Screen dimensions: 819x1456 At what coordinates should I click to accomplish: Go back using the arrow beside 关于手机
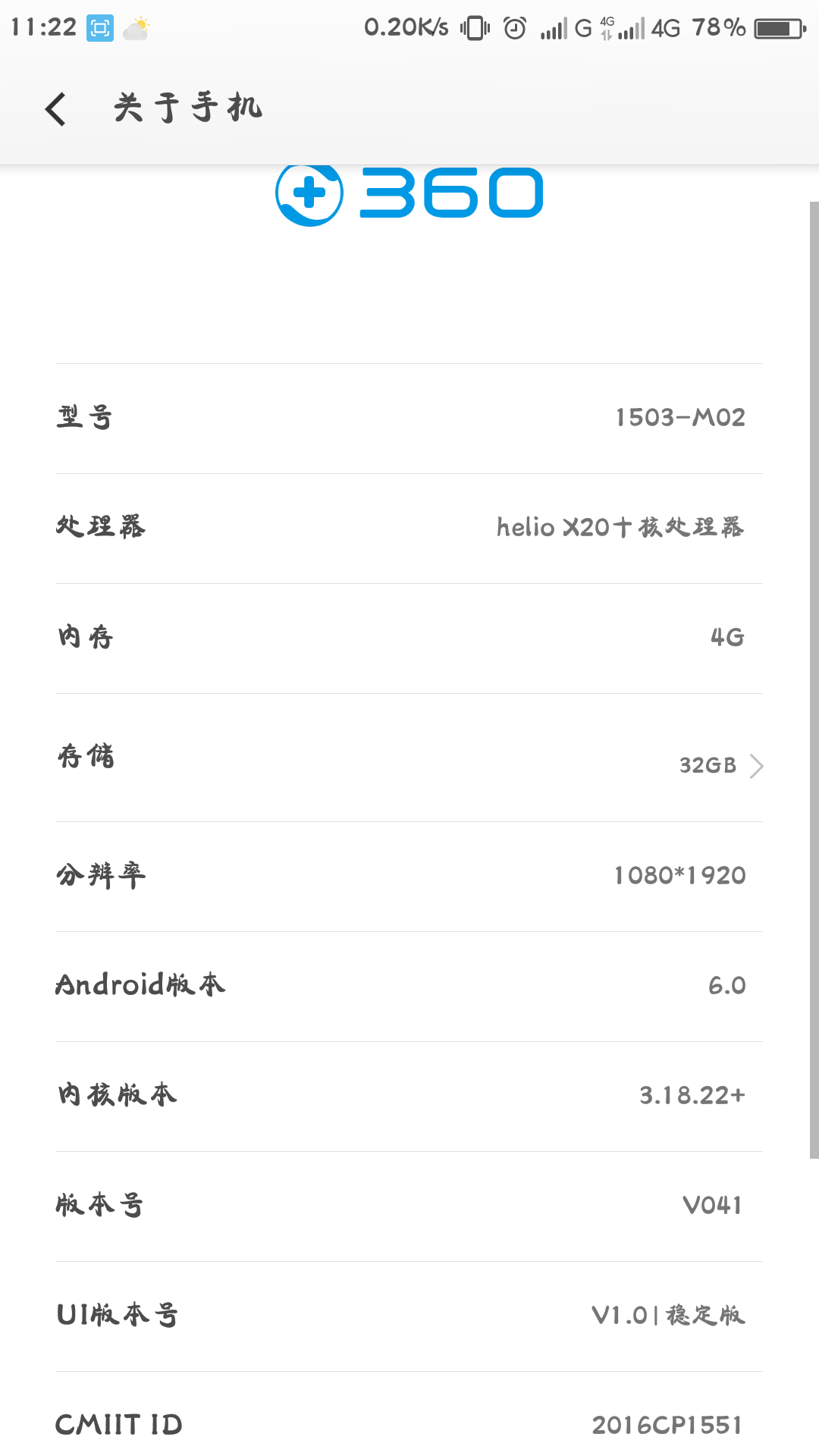(x=55, y=108)
